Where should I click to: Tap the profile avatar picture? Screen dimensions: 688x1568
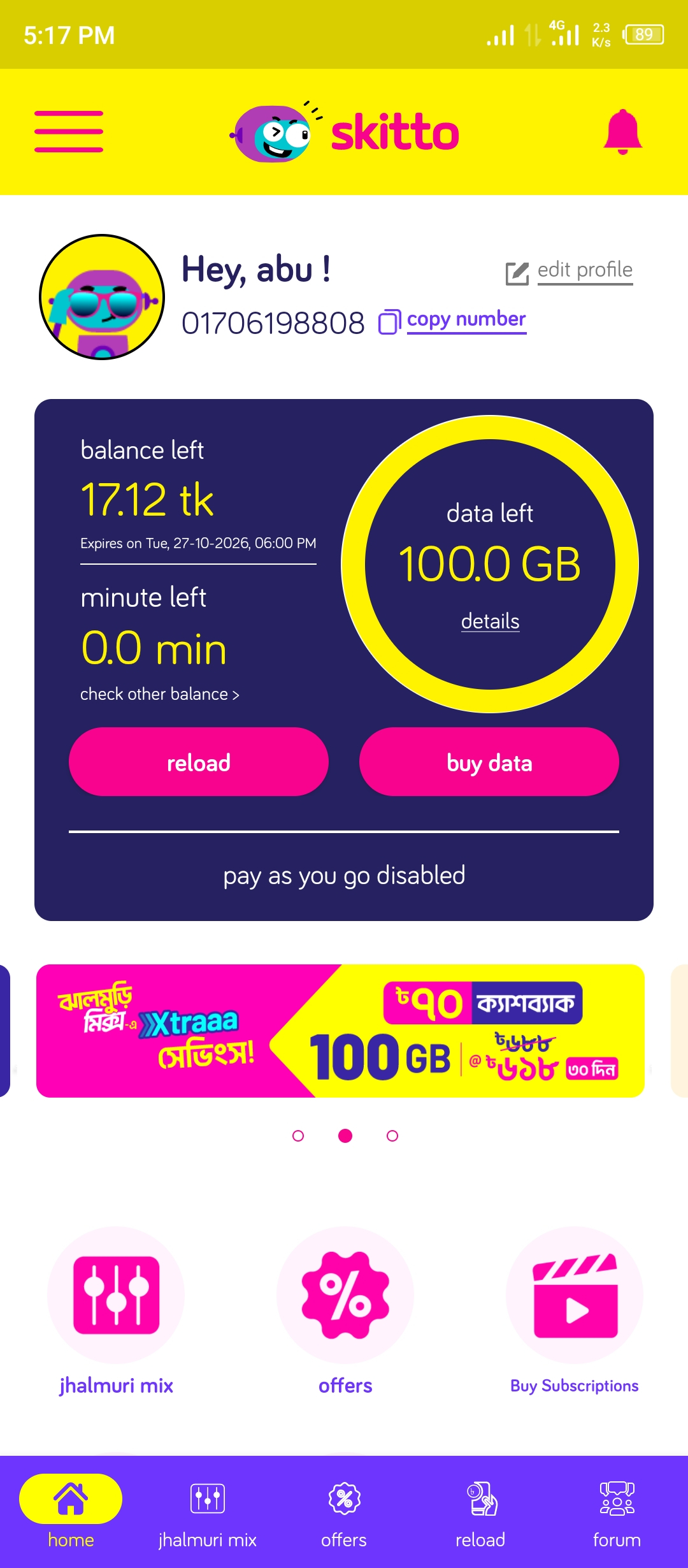pyautogui.click(x=102, y=297)
